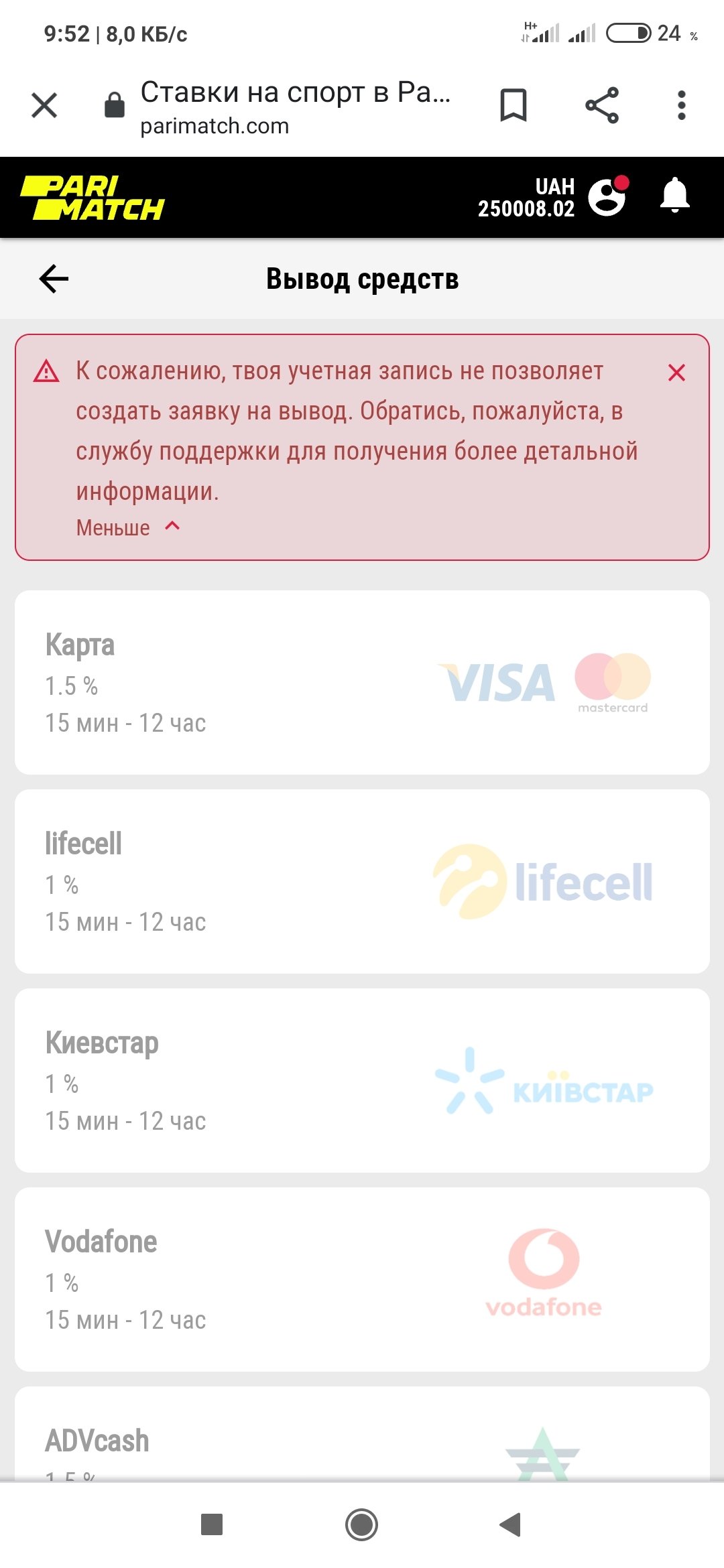Open the browser overflow menu
The width and height of the screenshot is (724, 1568).
681,105
